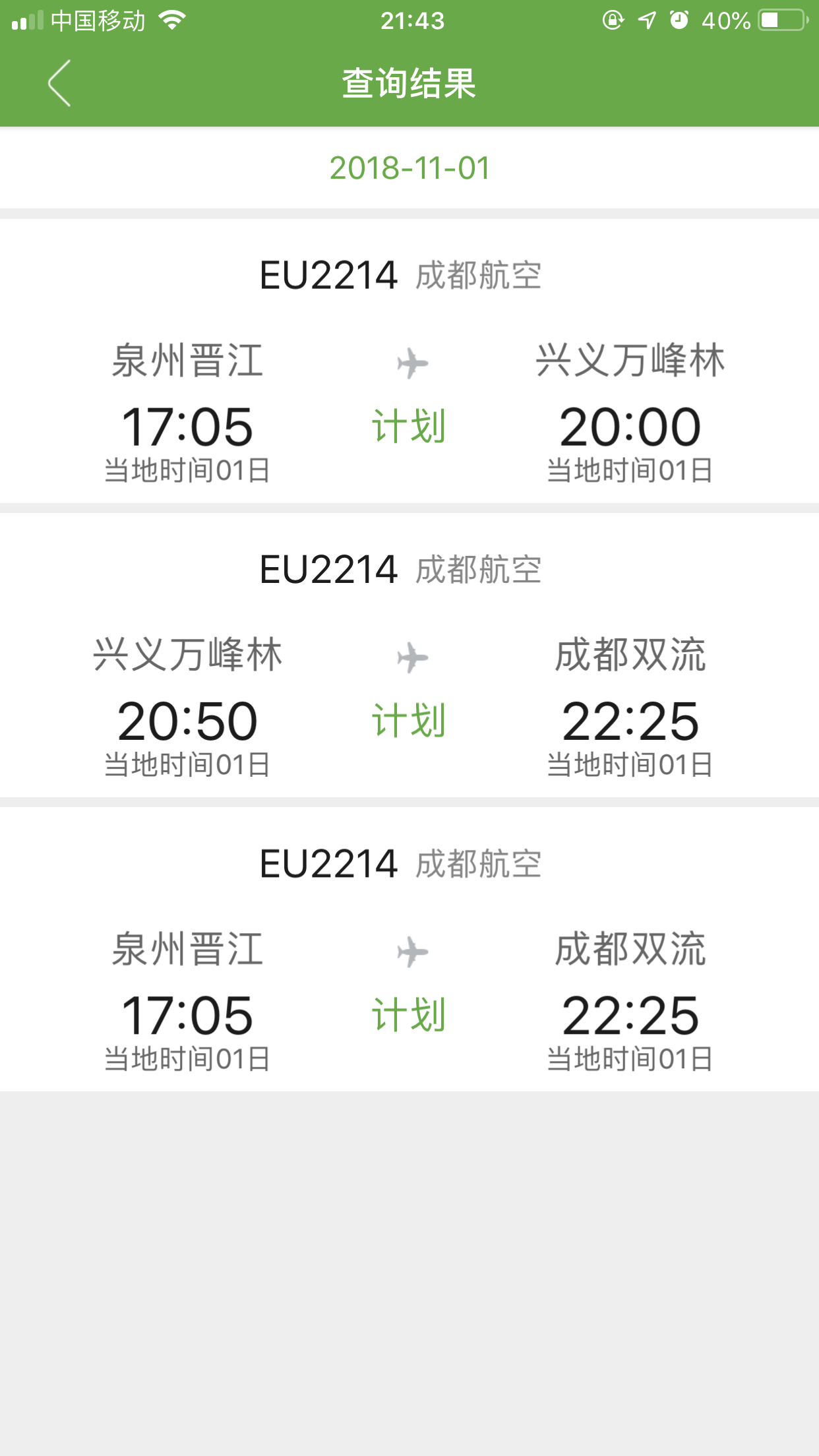Open EU2214 flight from 泉州晋江 to 兴义万峰林
The width and height of the screenshot is (819, 1456).
coord(409,361)
